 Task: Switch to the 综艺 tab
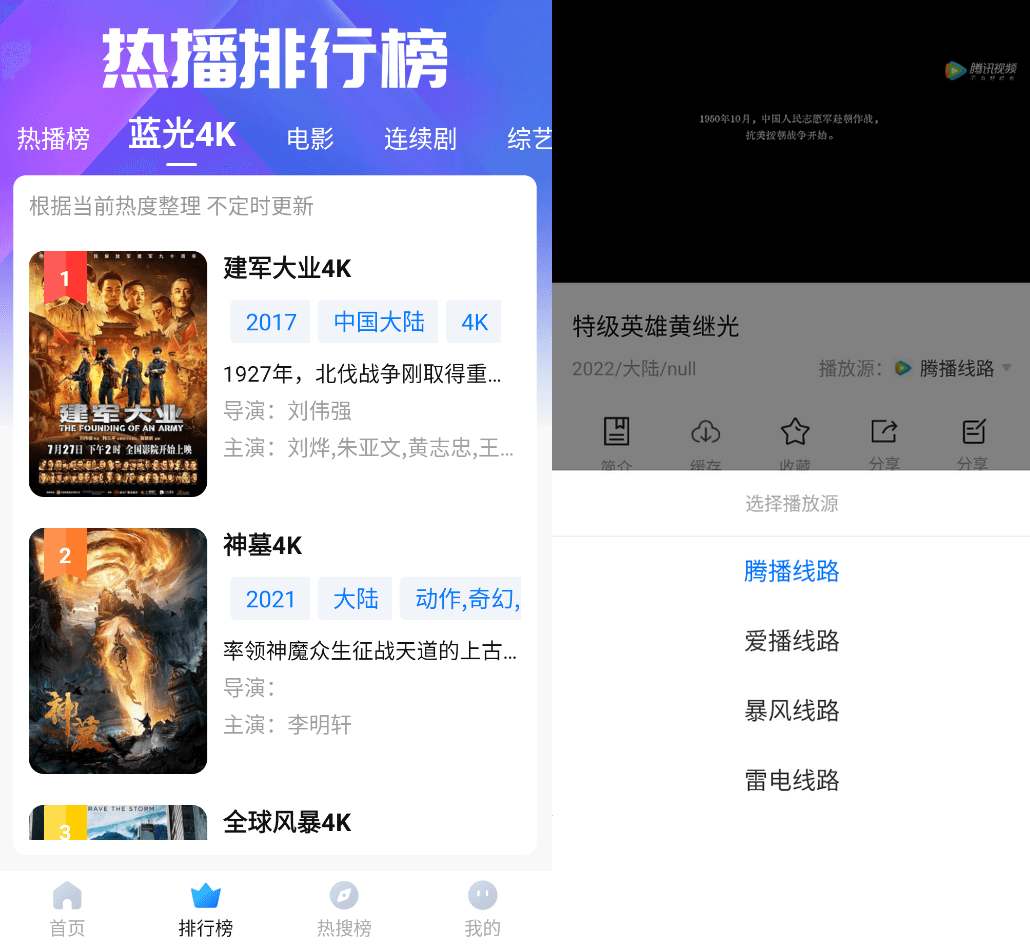528,139
